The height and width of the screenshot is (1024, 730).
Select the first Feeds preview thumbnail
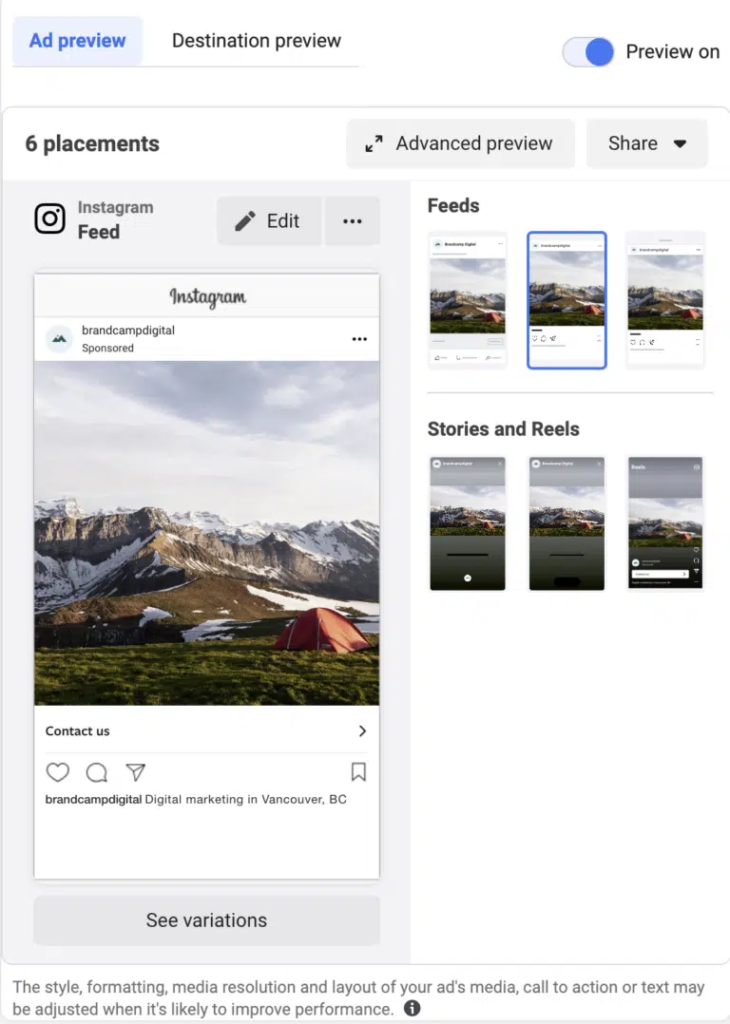click(467, 300)
